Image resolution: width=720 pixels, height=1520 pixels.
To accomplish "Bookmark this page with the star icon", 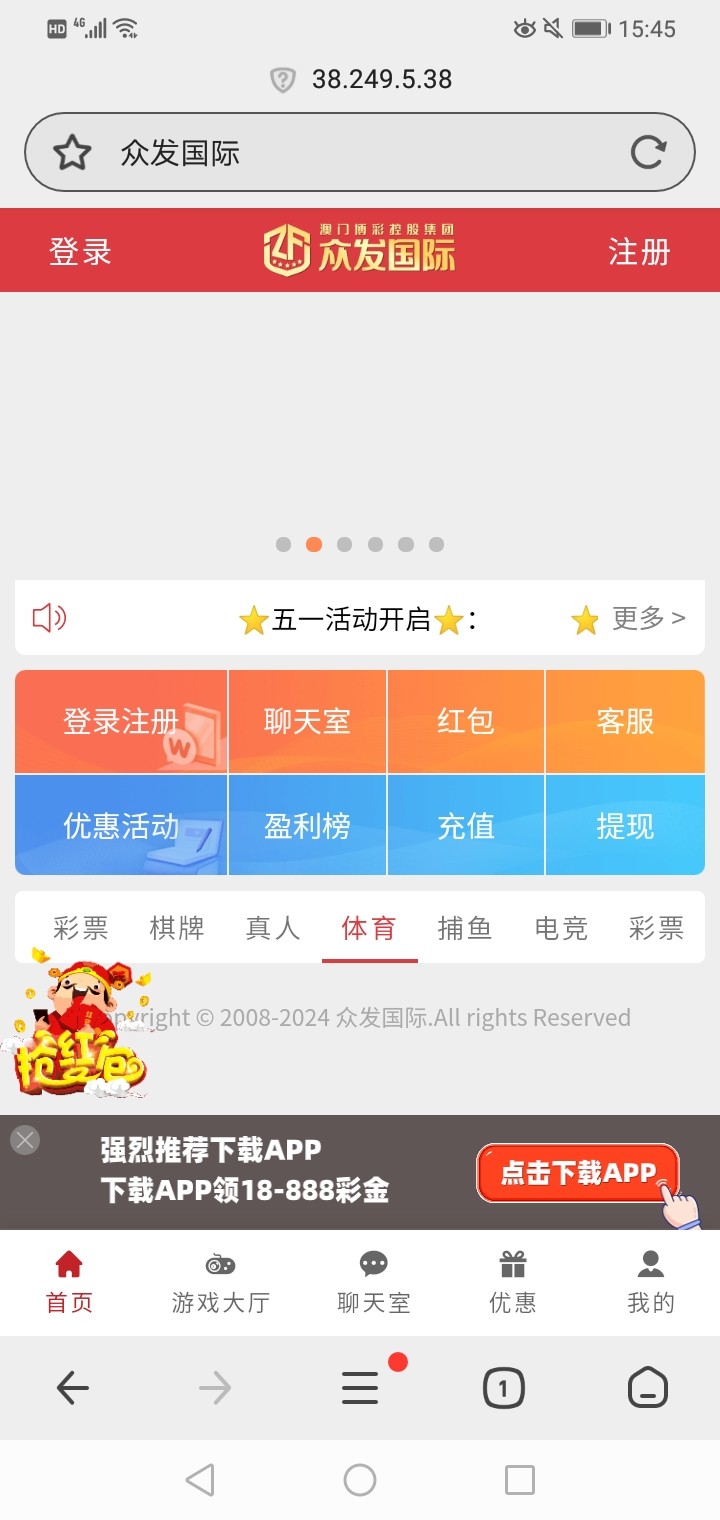I will [72, 153].
